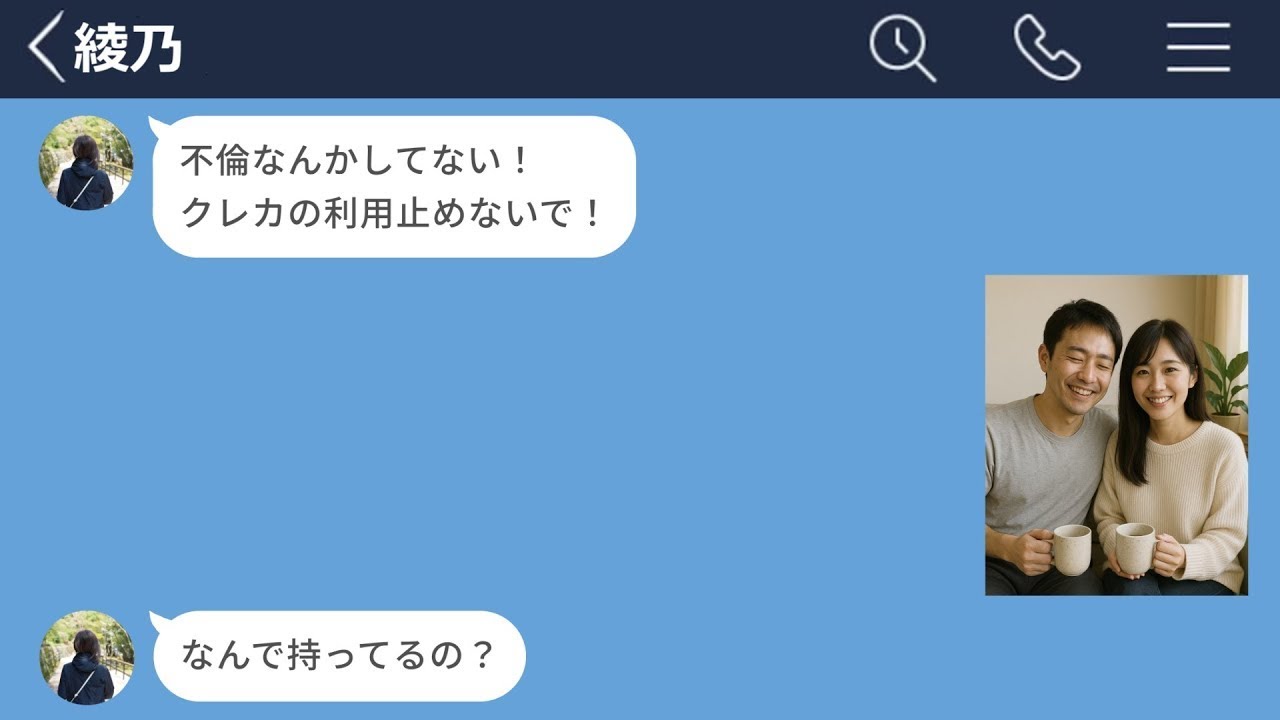Open the chat menu
Screen dimensions: 1280x720
tap(1197, 48)
